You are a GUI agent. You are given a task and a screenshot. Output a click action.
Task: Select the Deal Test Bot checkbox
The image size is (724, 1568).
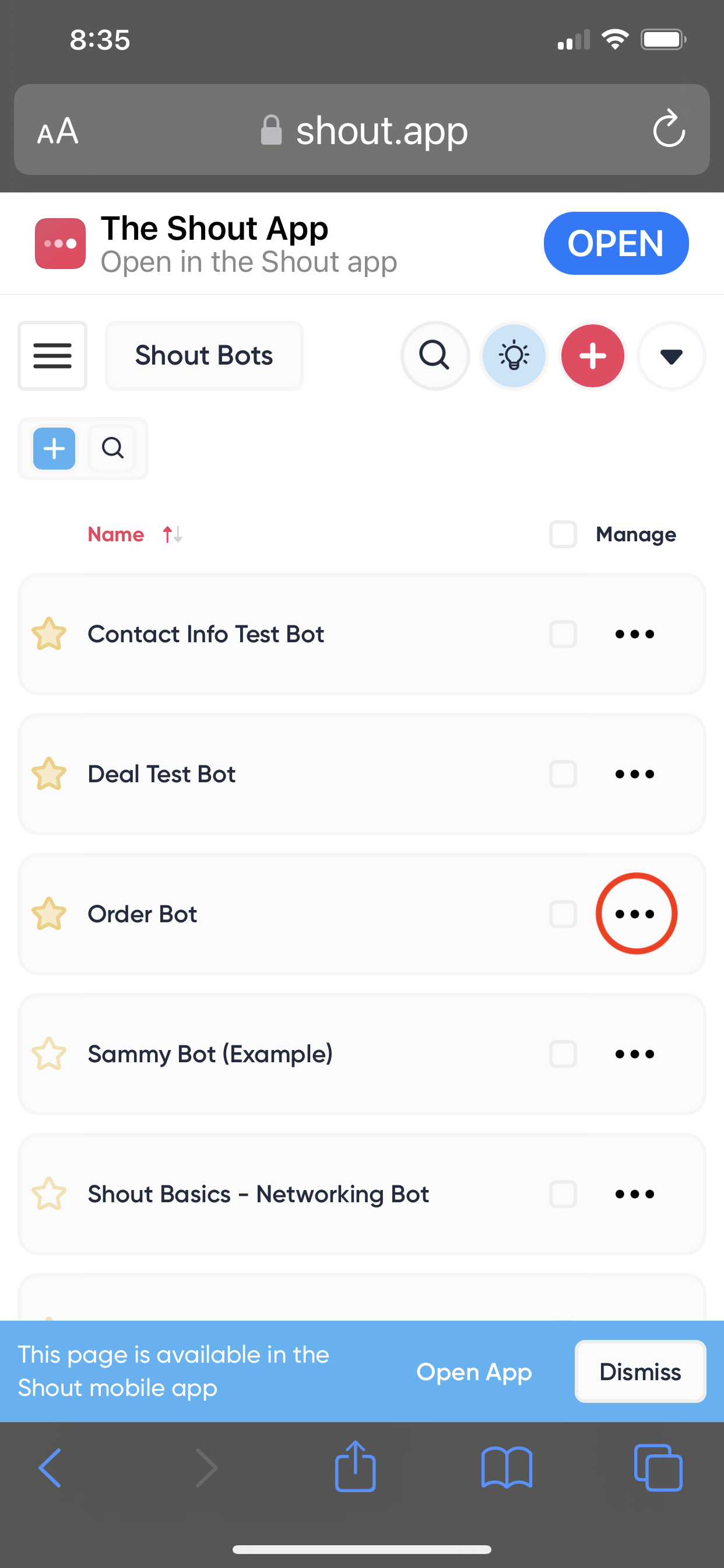[x=563, y=774]
